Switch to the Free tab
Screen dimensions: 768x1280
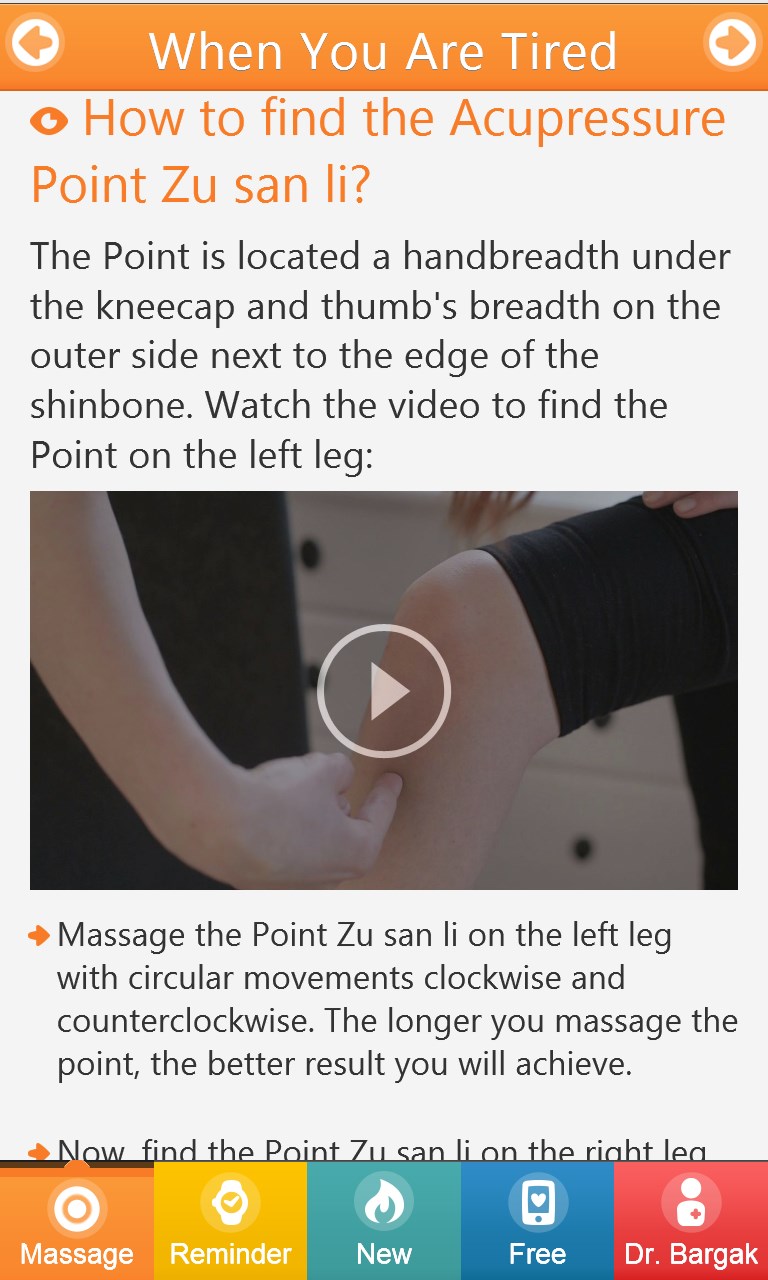[537, 1222]
